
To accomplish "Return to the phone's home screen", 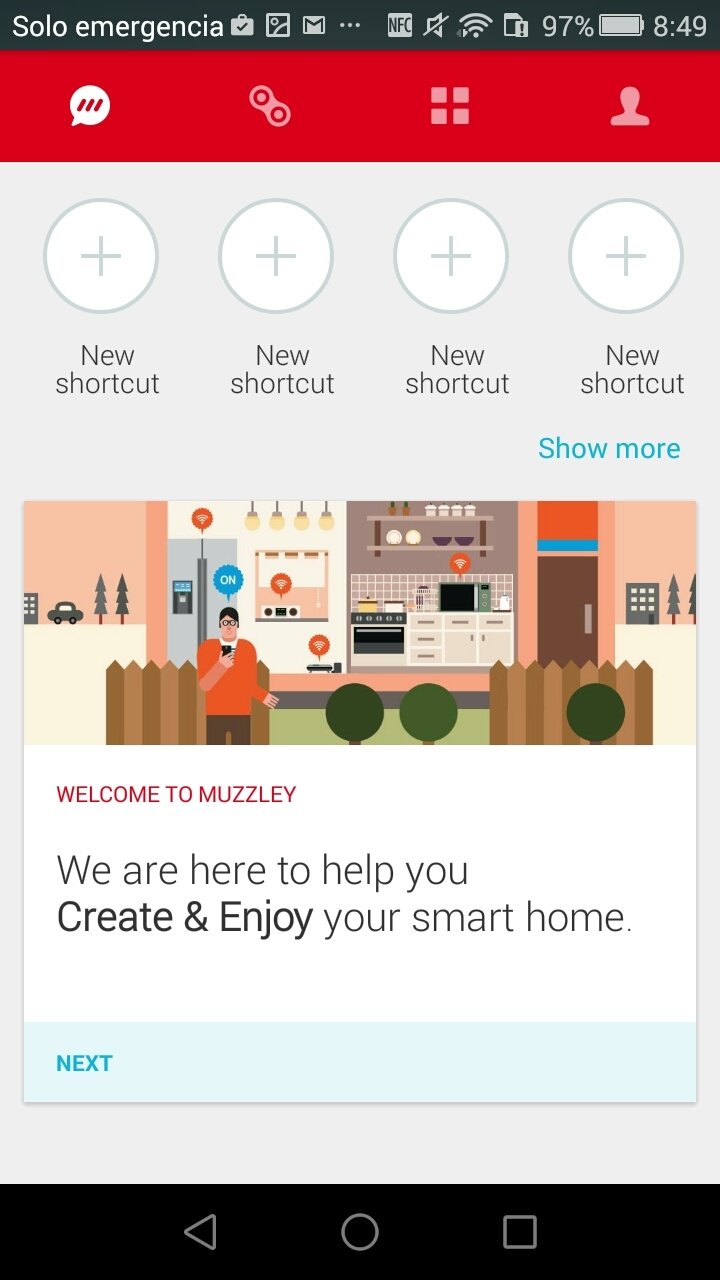I will 360,1232.
